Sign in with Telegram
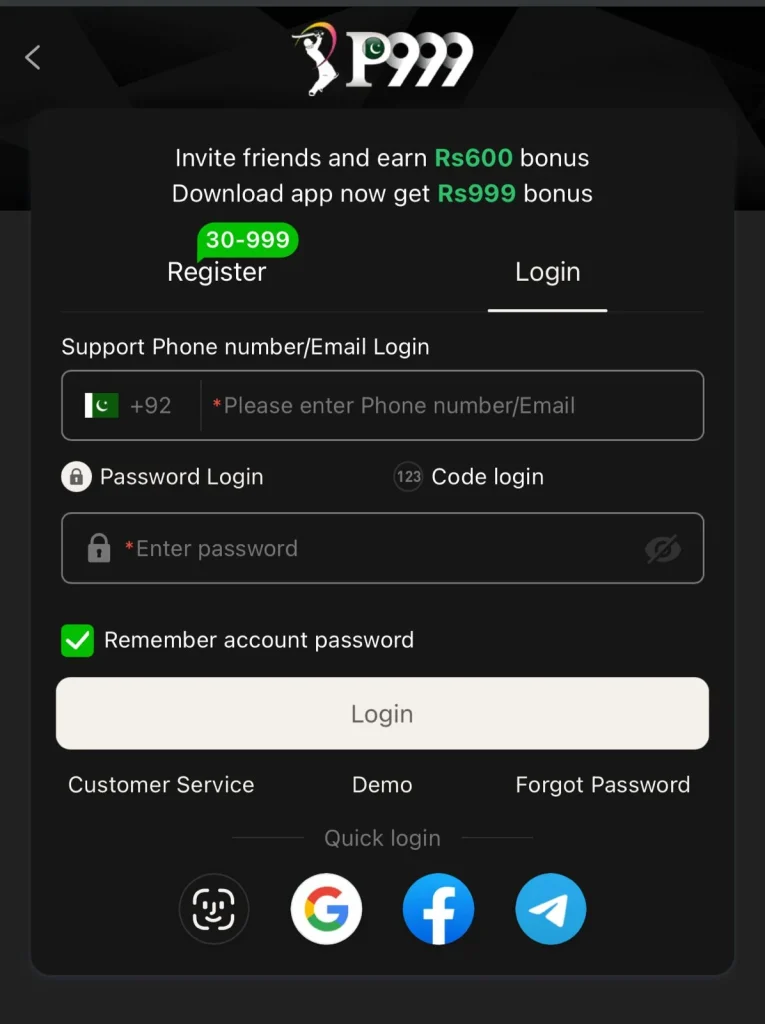Image resolution: width=765 pixels, height=1024 pixels. point(550,908)
